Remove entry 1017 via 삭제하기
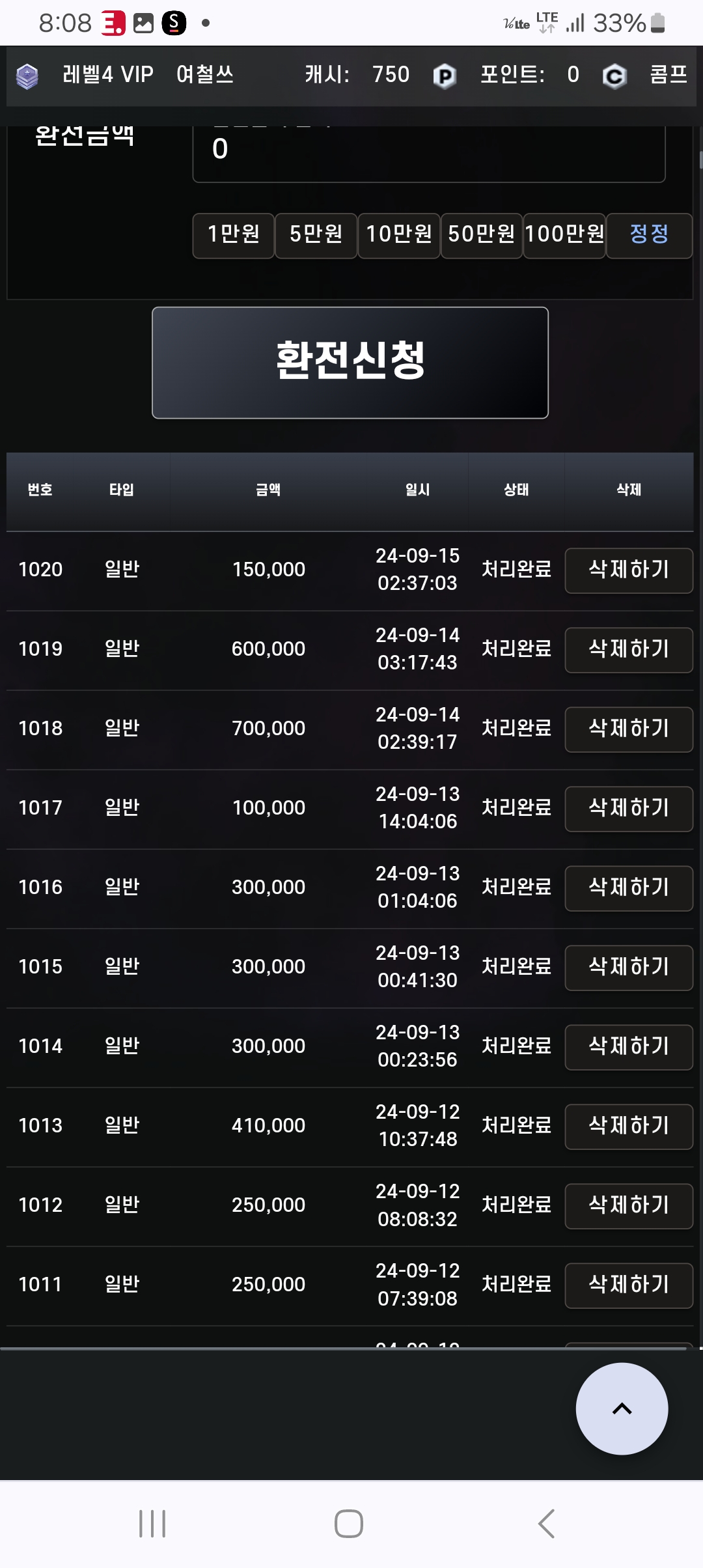The image size is (703, 1568). (629, 809)
